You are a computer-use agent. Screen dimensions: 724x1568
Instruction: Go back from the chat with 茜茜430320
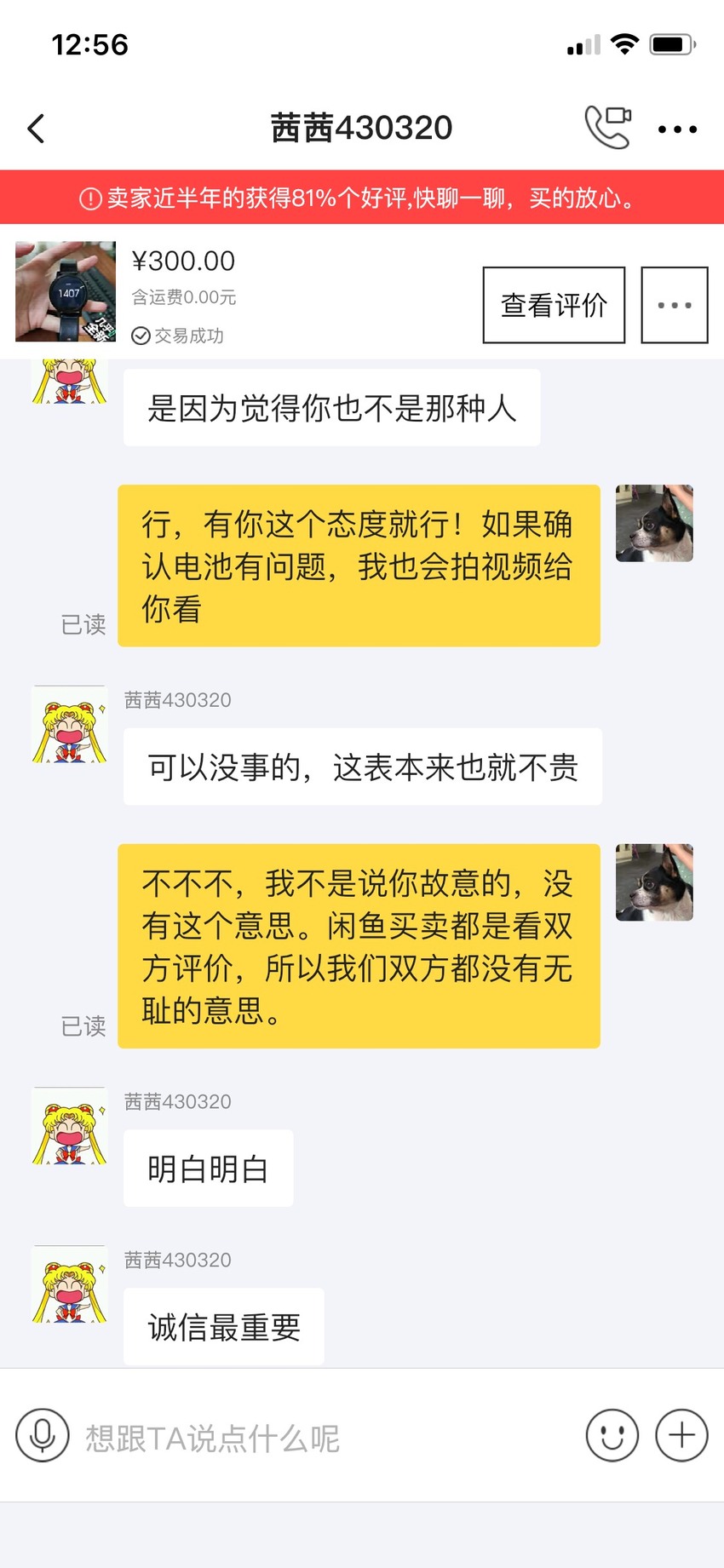coord(36,129)
